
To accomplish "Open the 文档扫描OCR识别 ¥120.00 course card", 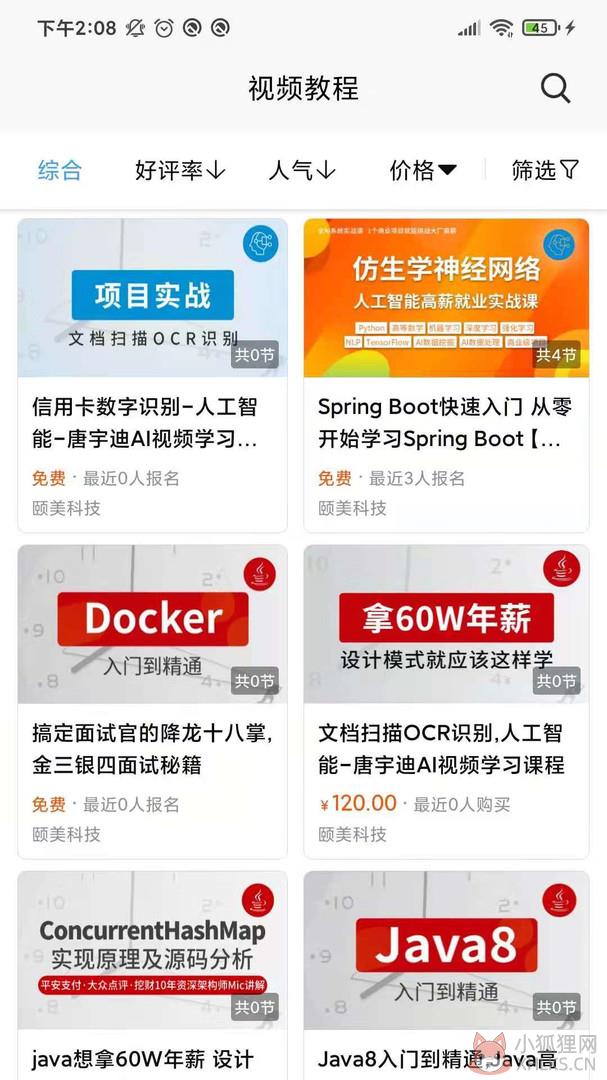I will coord(446,701).
